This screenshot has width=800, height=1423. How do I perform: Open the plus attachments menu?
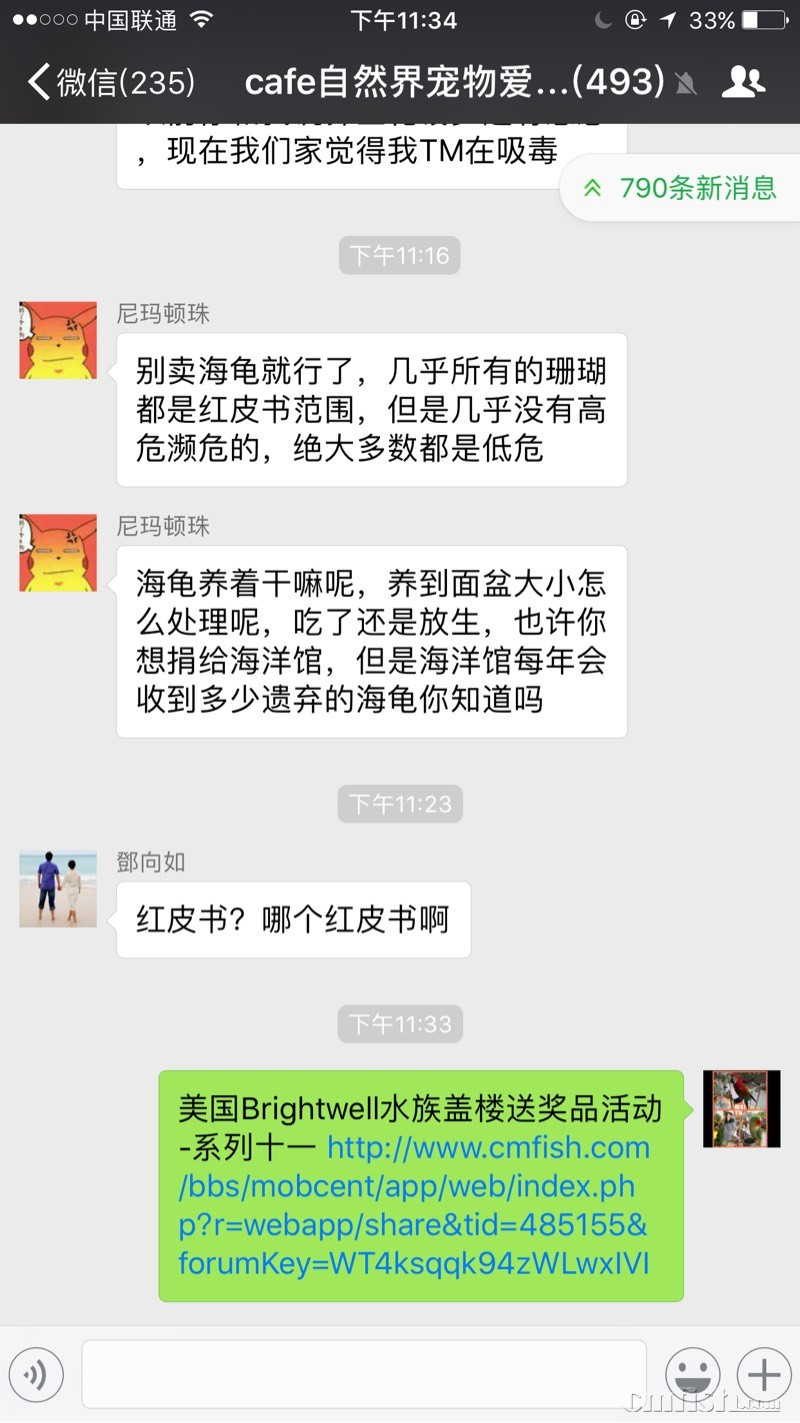[763, 1374]
